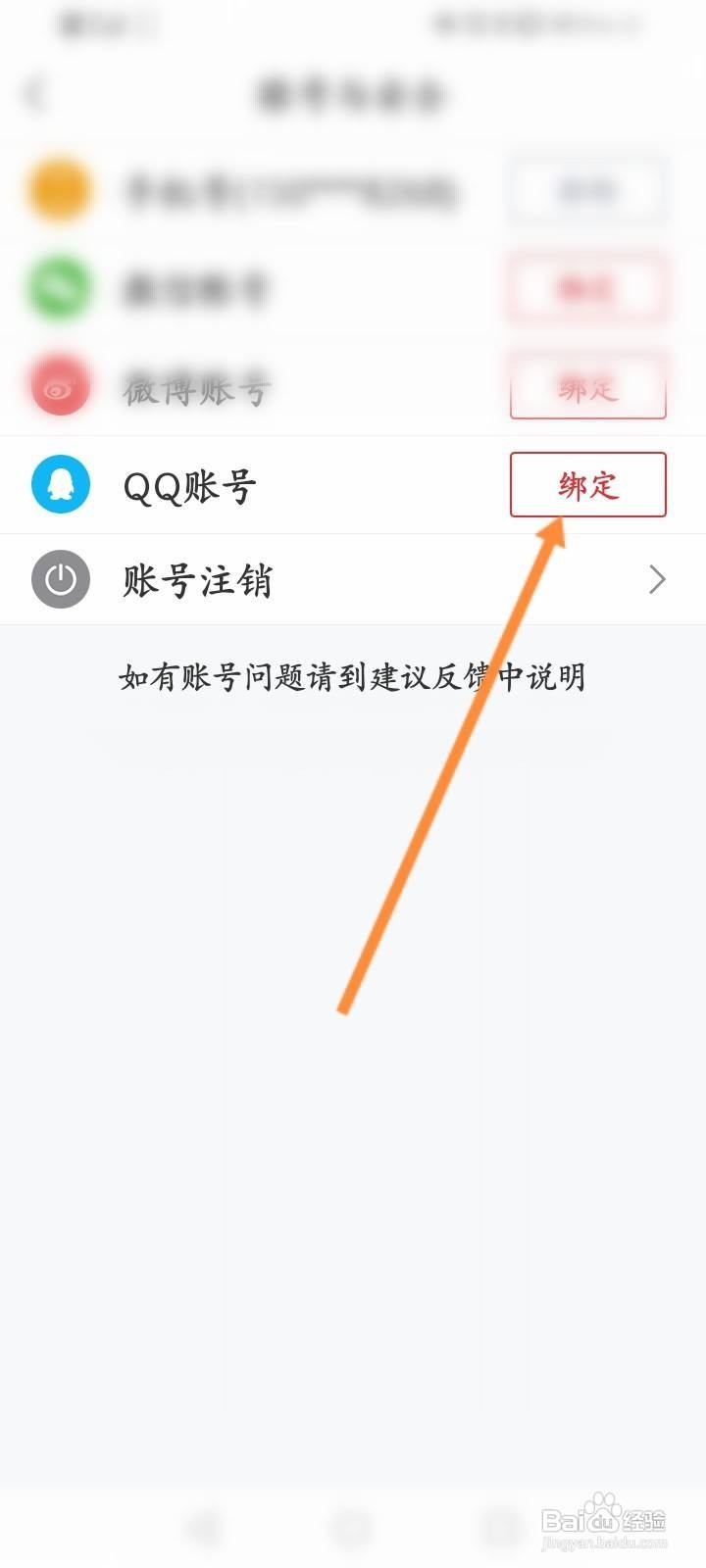Expand 账号注销 using the right chevron
This screenshot has height=1568, width=706.
pos(658,579)
